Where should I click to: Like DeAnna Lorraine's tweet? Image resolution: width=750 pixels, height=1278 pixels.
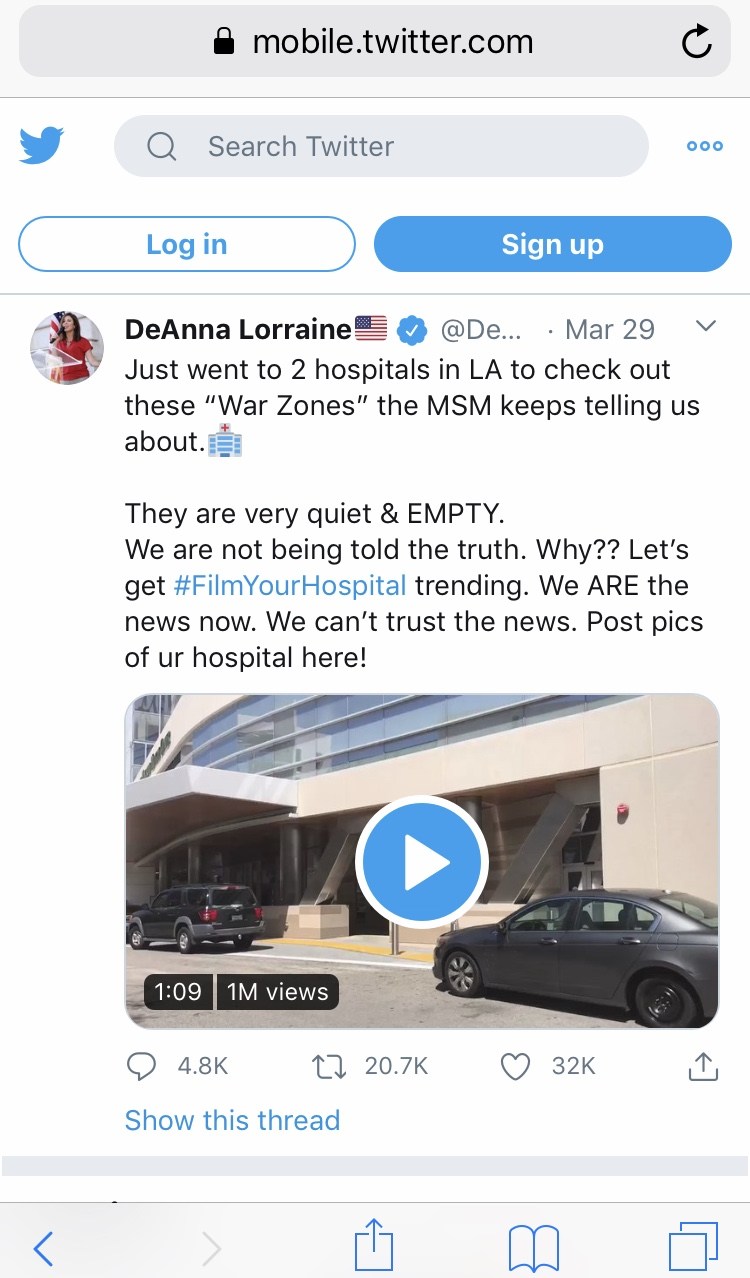pos(515,1067)
